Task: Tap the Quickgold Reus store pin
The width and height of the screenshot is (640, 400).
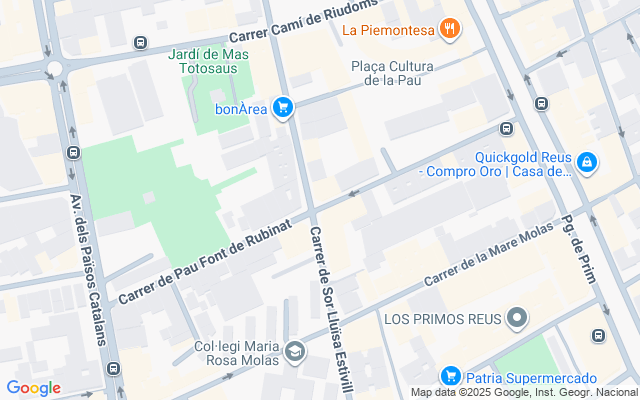Action: tap(587, 161)
